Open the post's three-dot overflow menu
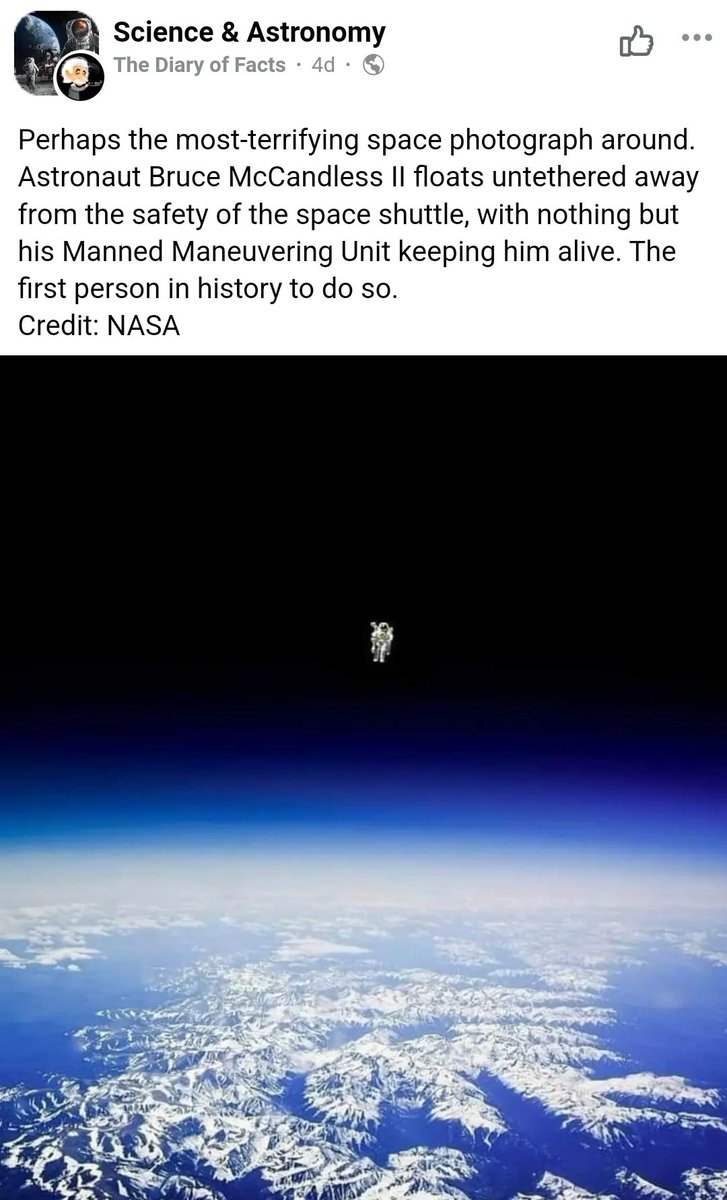 pyautogui.click(x=695, y=39)
